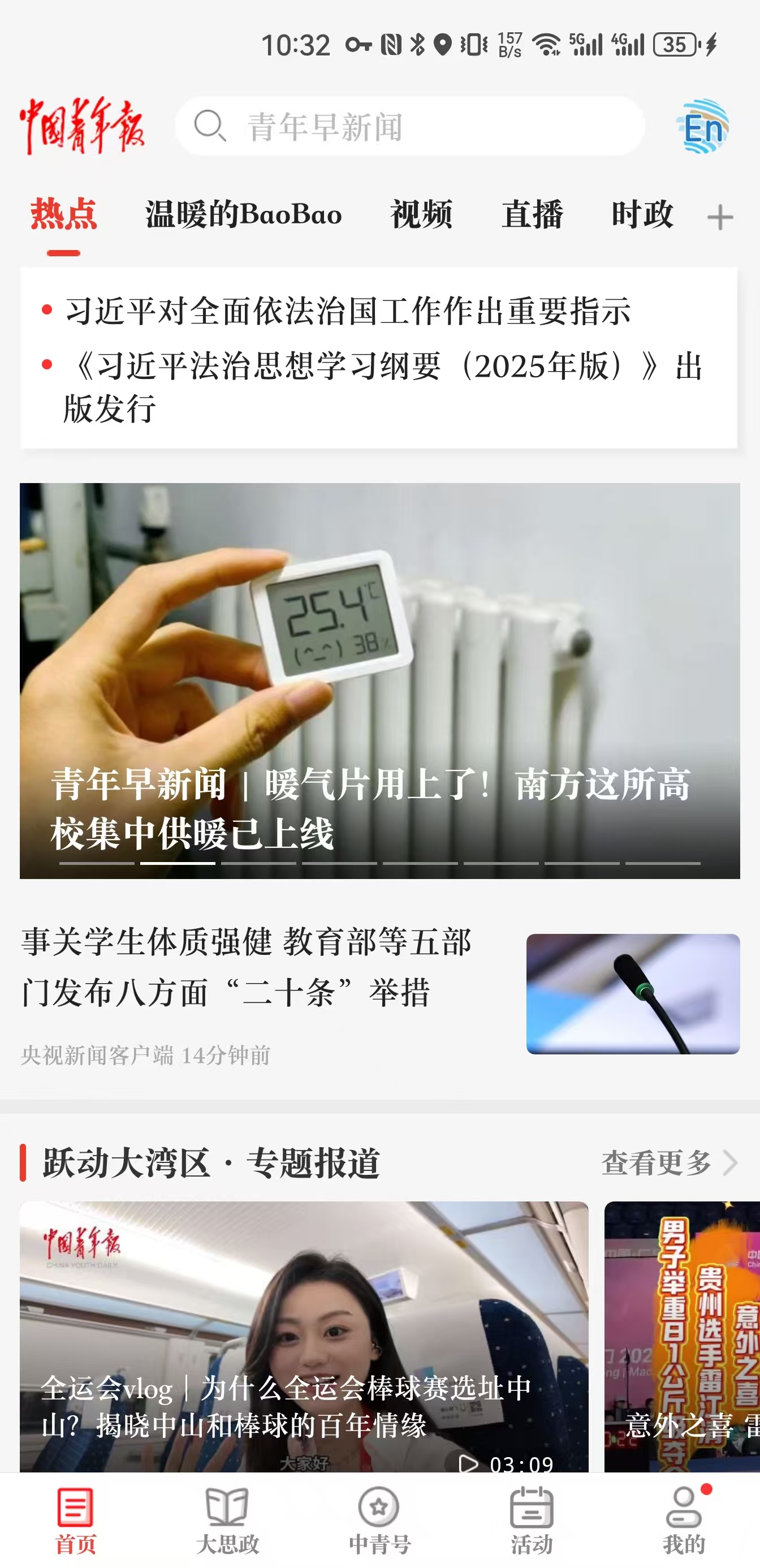Go to the 直播 tab

pyautogui.click(x=532, y=215)
